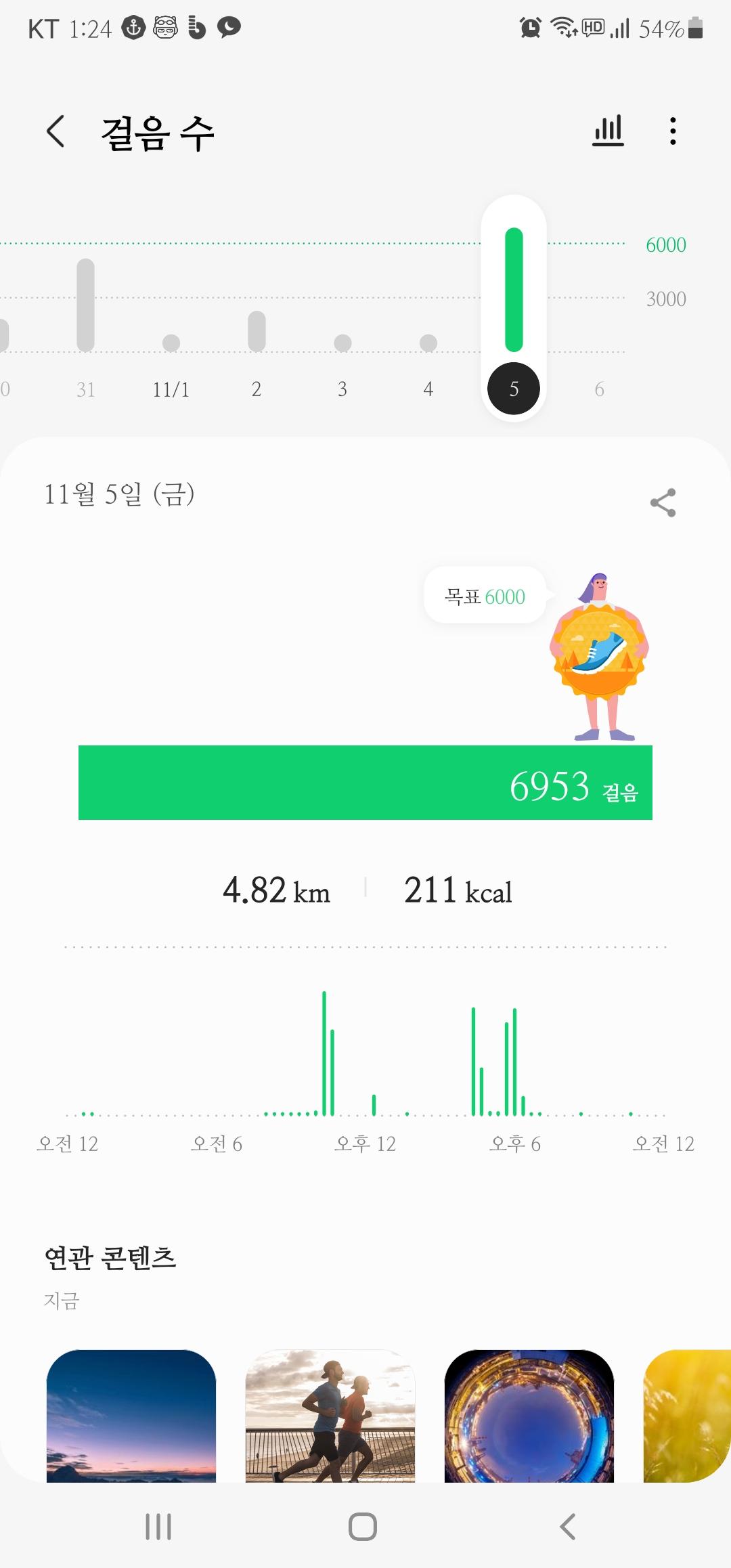View the 목표 6000 goal bubble
The image size is (731, 1568).
[485, 596]
